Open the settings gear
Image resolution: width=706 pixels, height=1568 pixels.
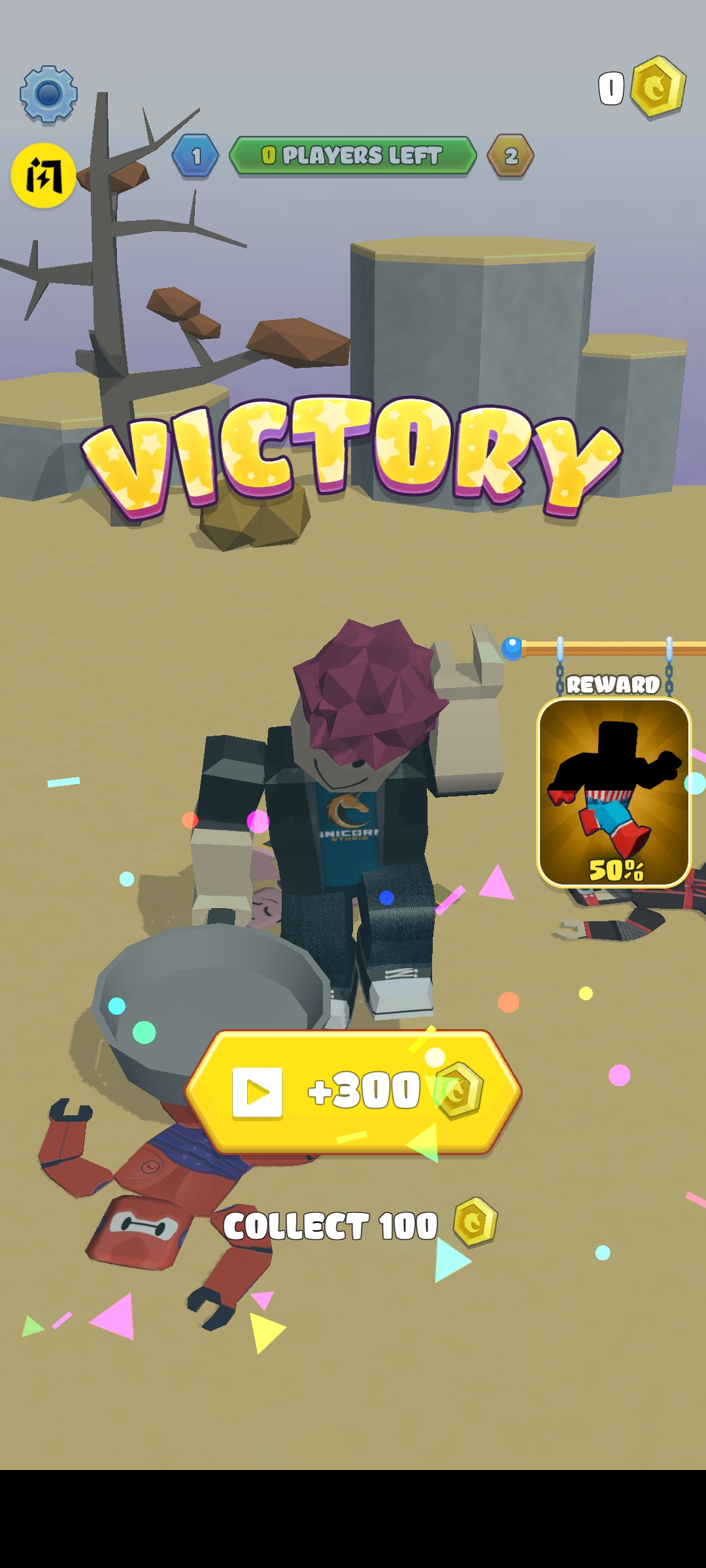(x=48, y=94)
